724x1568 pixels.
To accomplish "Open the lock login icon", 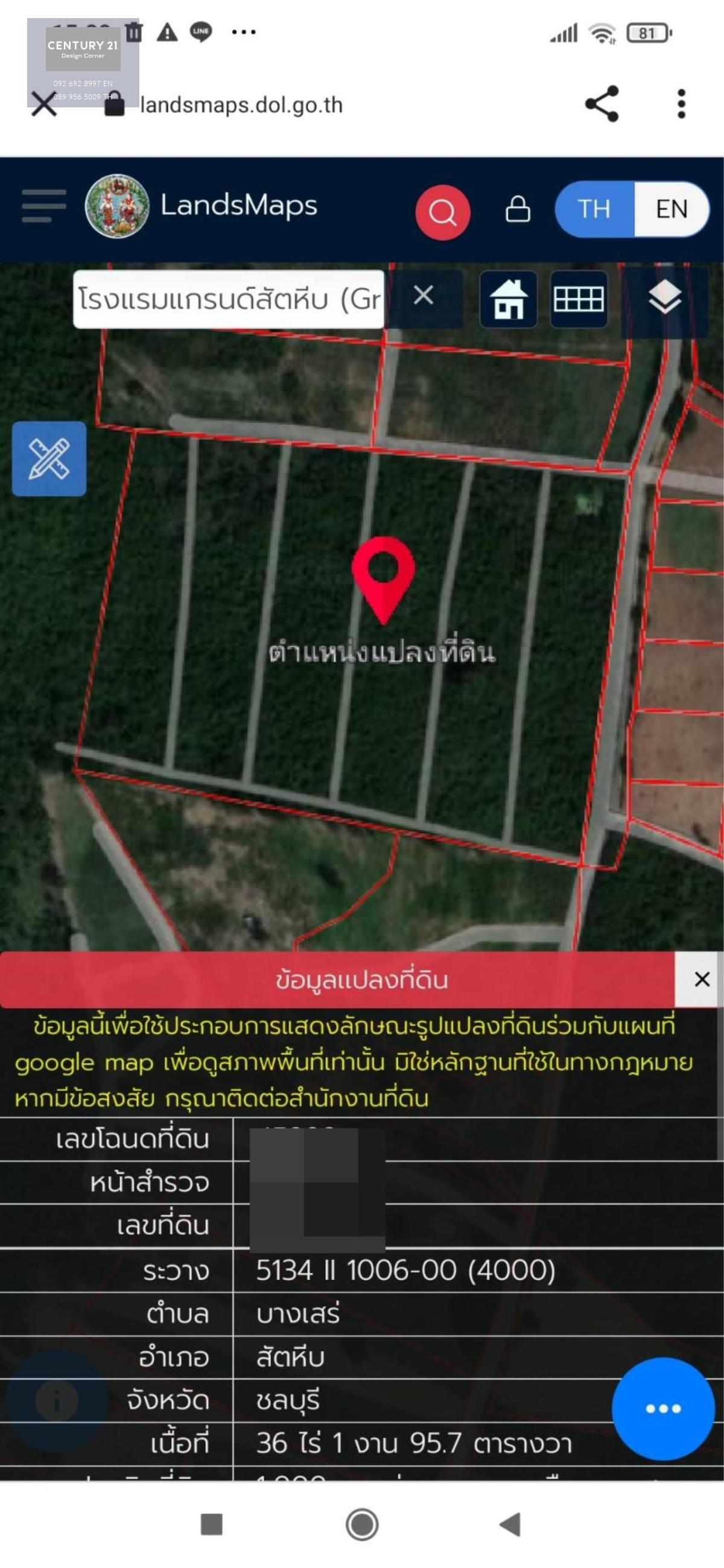I will pyautogui.click(x=518, y=209).
